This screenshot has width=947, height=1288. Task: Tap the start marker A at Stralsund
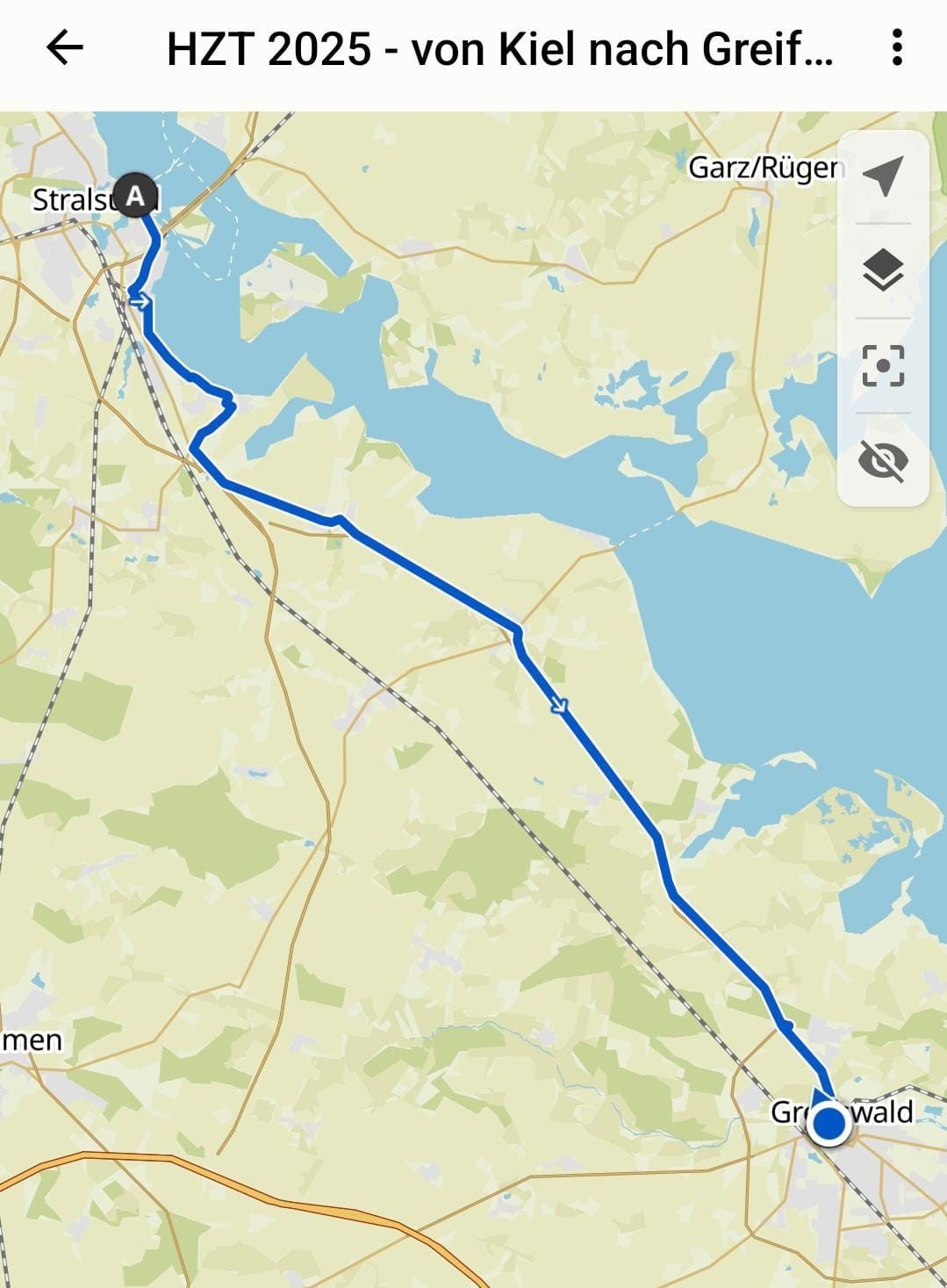point(135,195)
